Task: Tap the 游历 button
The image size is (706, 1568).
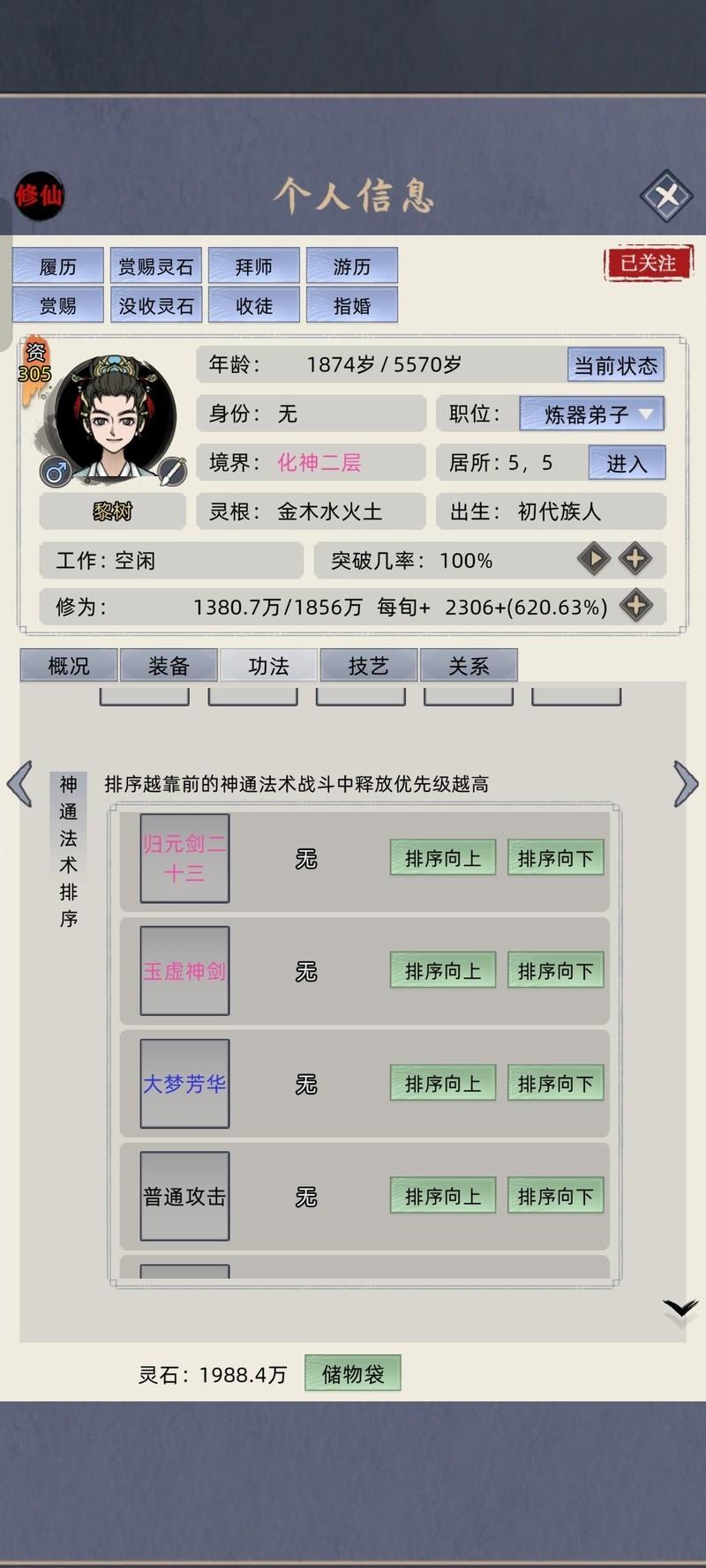Action: pyautogui.click(x=352, y=266)
